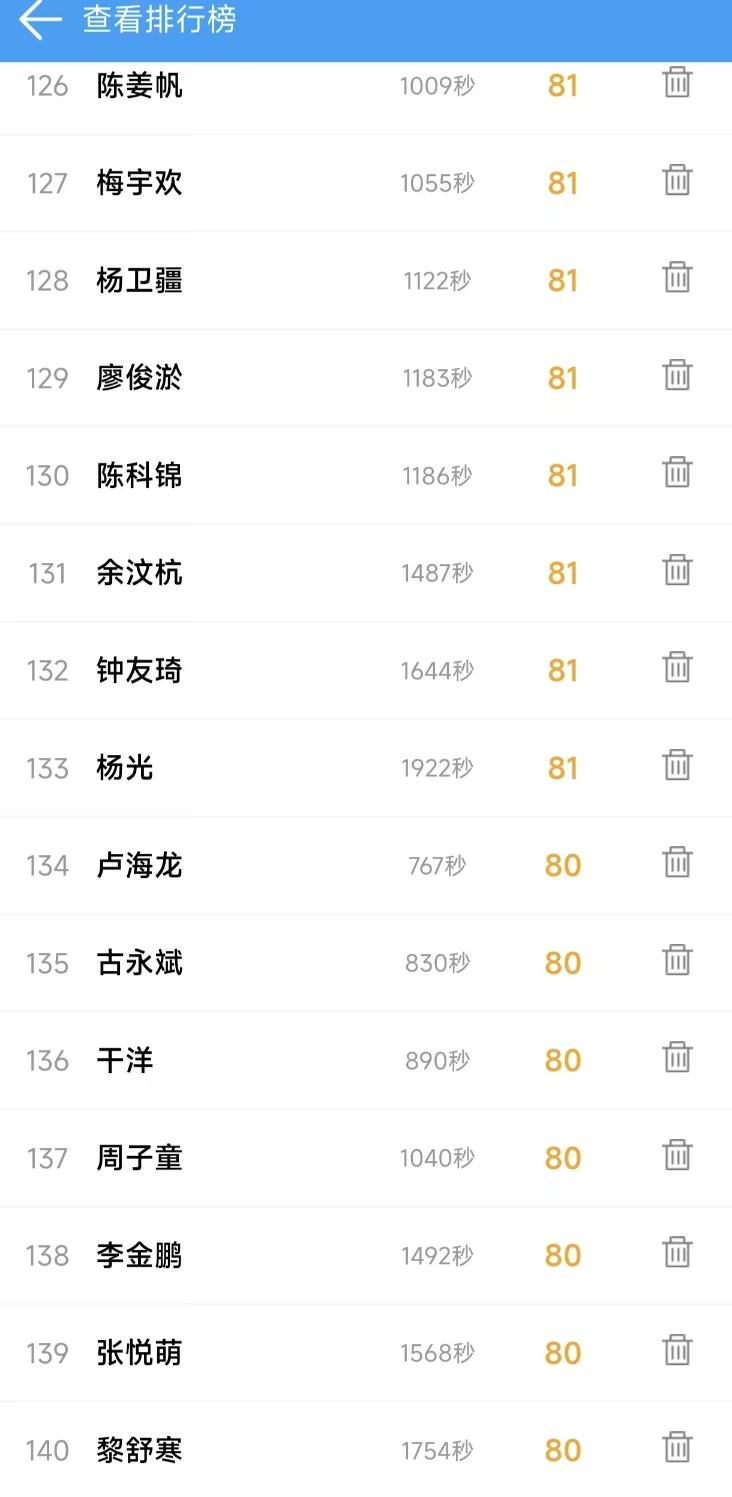
Task: Tap the trash icon next to 陈科锦
Action: (x=677, y=472)
